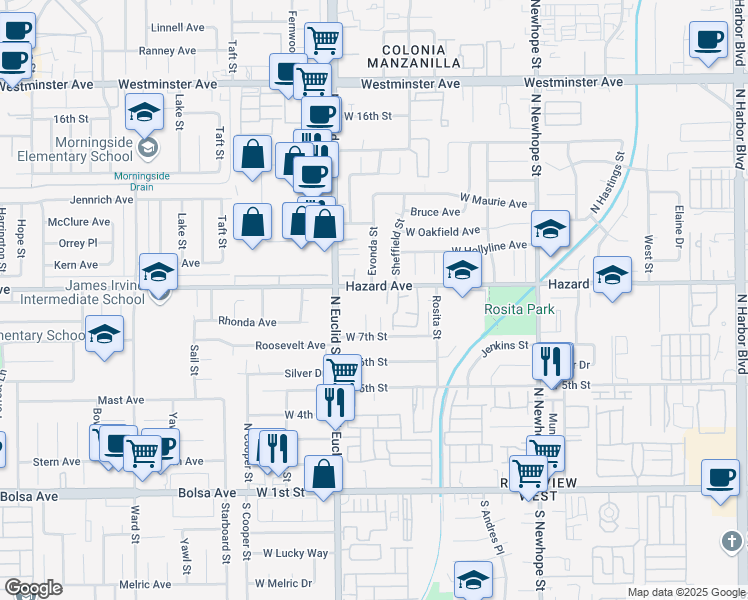Image resolution: width=748 pixels, height=600 pixels.
Task: Open the grocery cart marker near Colonia Manzanilla
Action: click(x=323, y=42)
